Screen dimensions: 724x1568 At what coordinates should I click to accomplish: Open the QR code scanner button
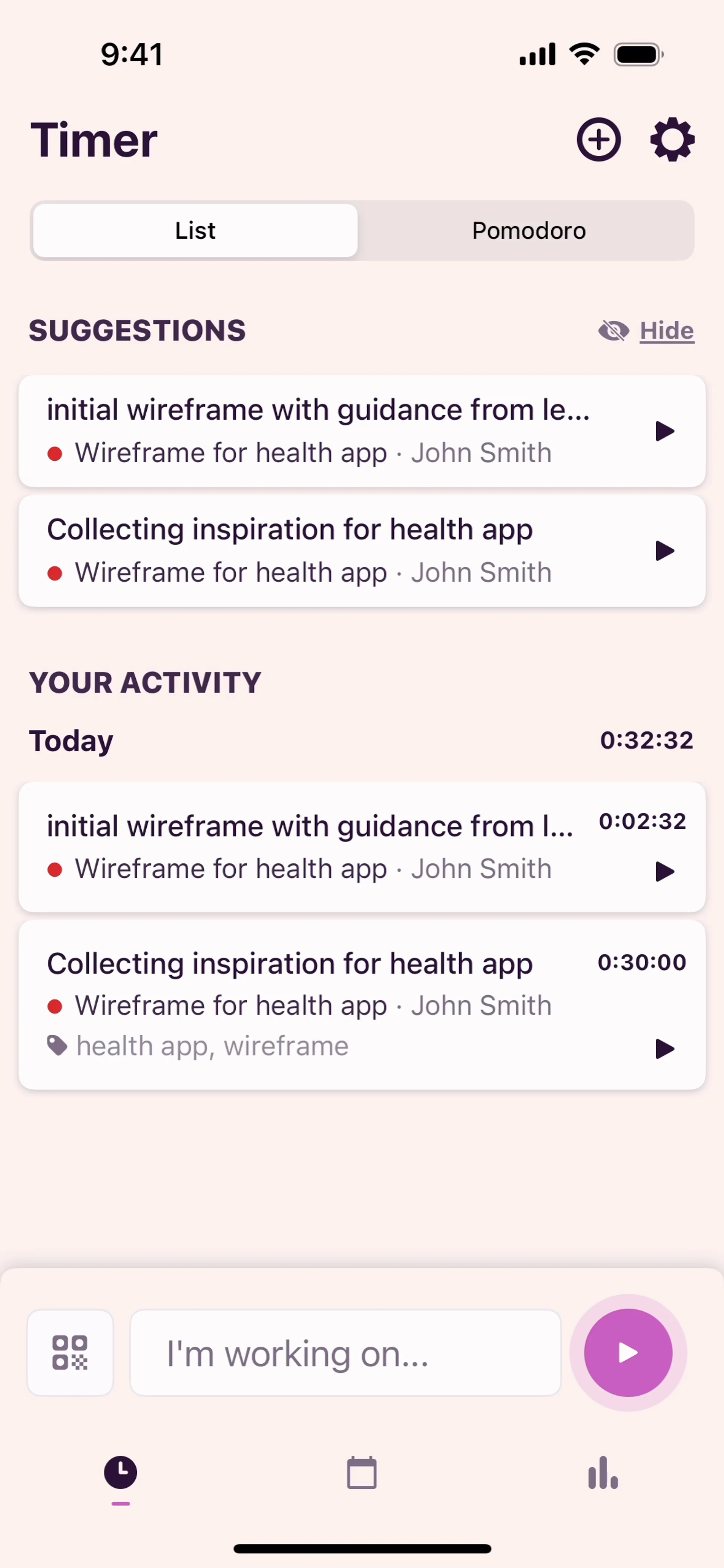coord(71,1353)
